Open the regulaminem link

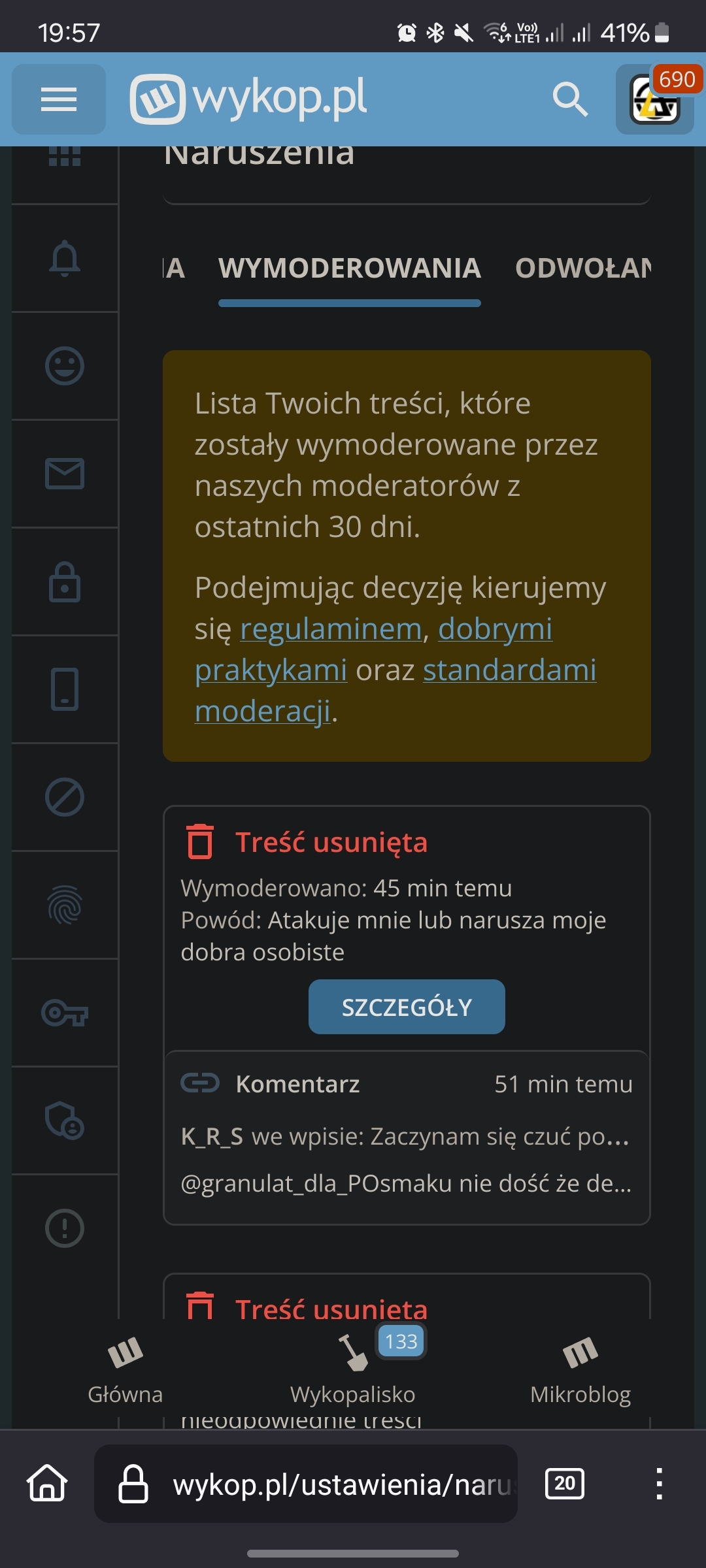tap(331, 629)
